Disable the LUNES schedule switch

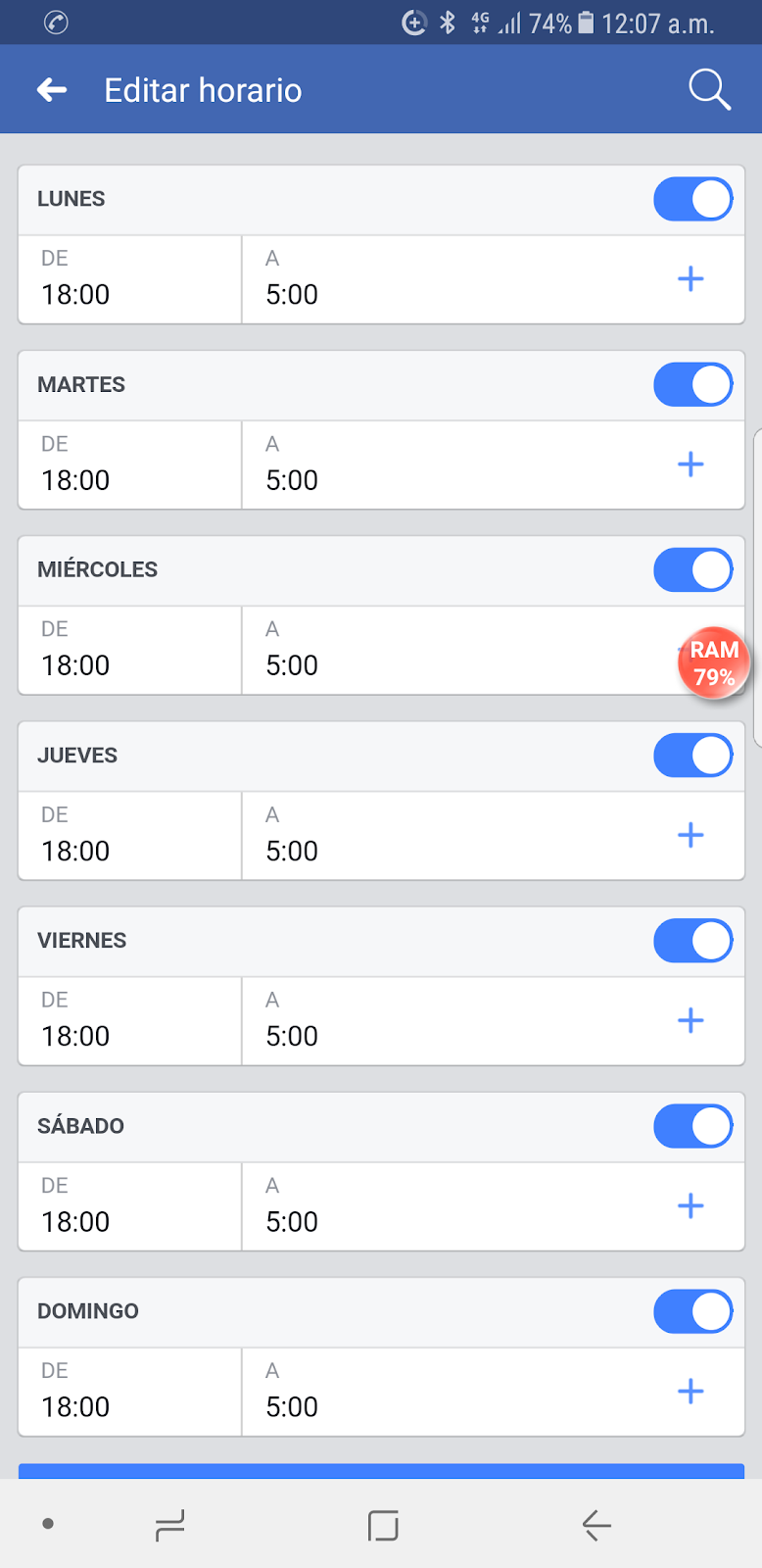pyautogui.click(x=692, y=199)
